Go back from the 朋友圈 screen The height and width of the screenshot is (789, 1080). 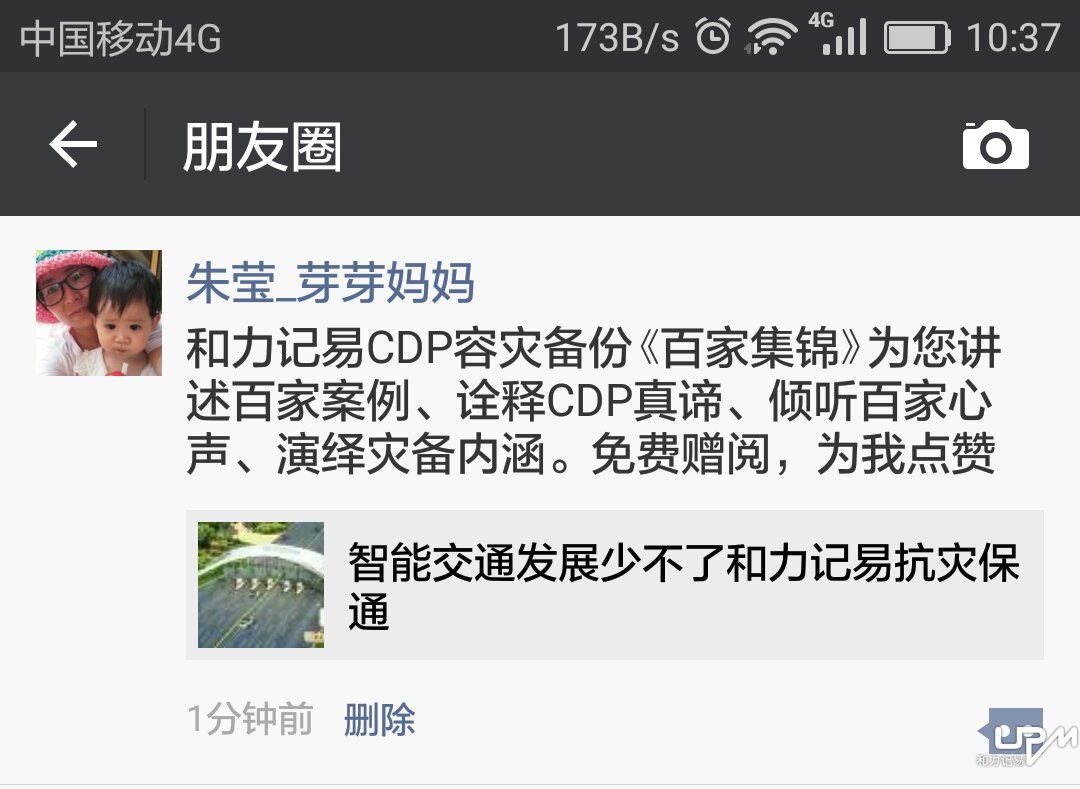click(x=73, y=146)
